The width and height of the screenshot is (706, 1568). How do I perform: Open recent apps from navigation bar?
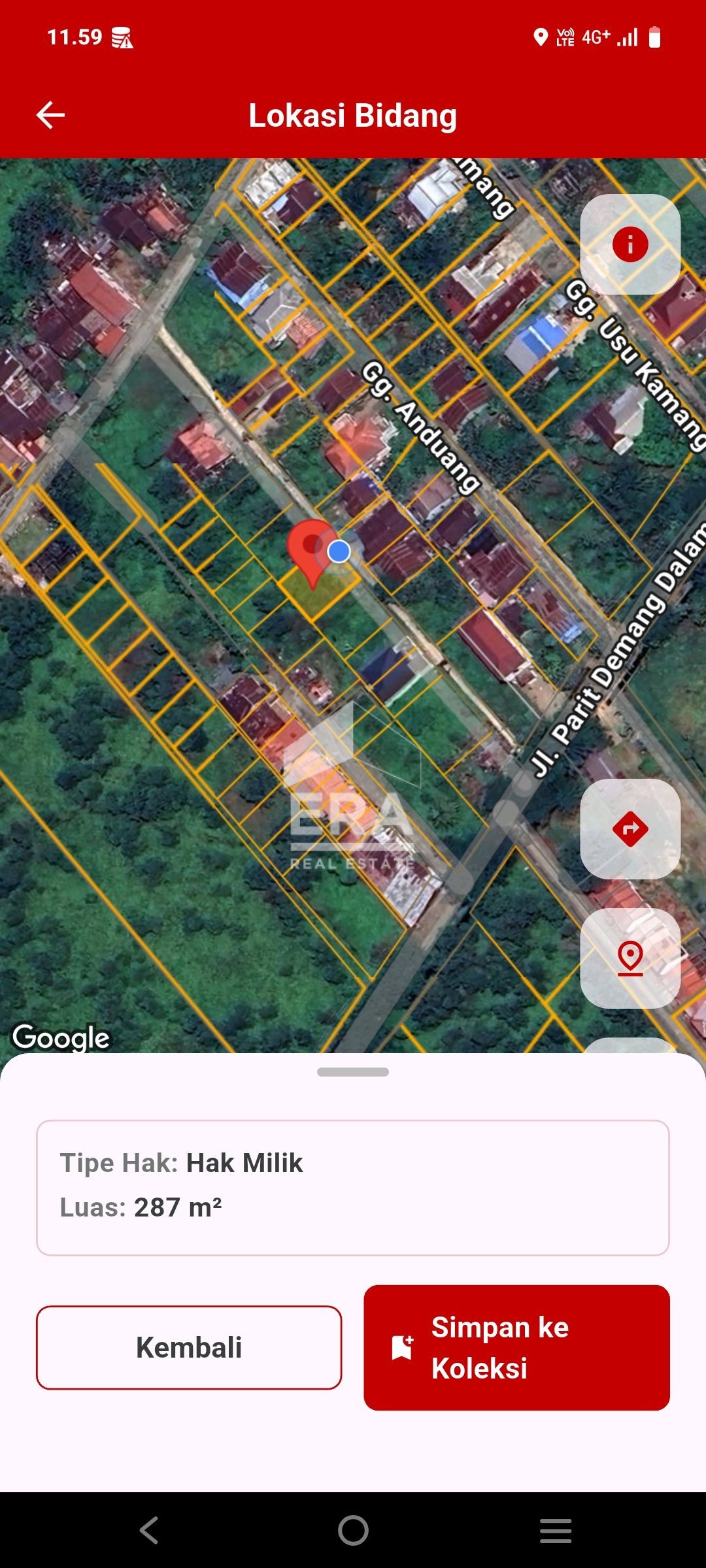tap(556, 1531)
